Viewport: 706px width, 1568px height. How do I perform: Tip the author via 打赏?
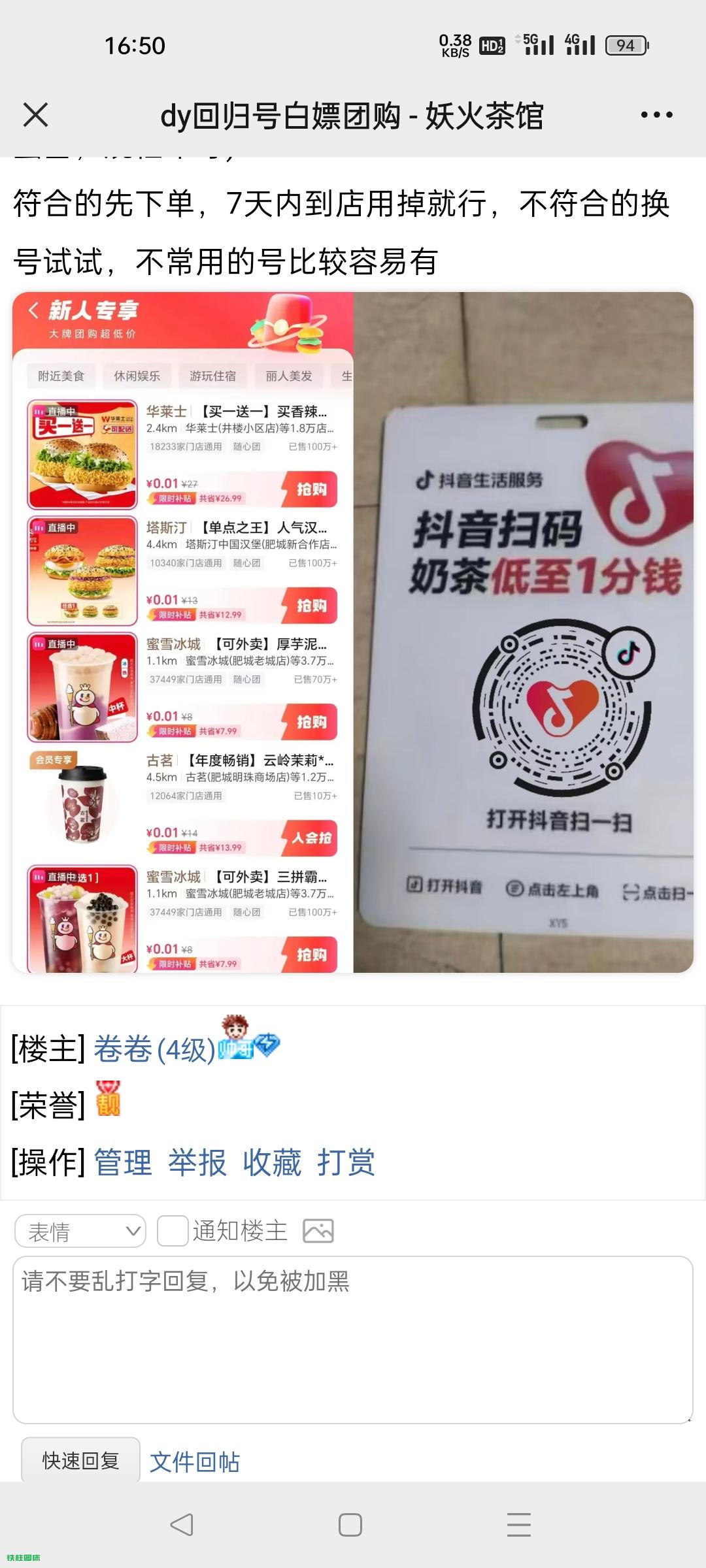(x=346, y=1162)
